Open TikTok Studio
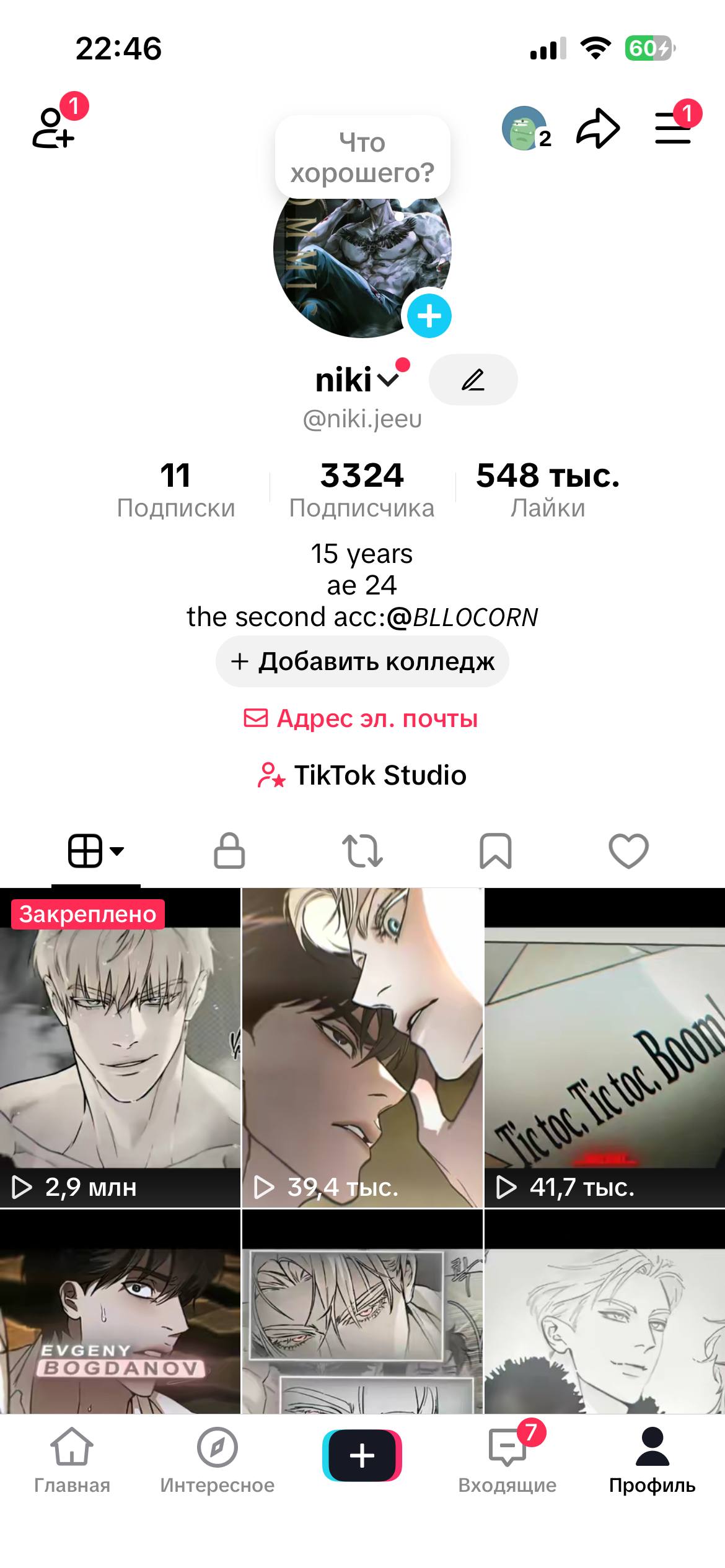This screenshot has width=725, height=1568. coord(362,775)
